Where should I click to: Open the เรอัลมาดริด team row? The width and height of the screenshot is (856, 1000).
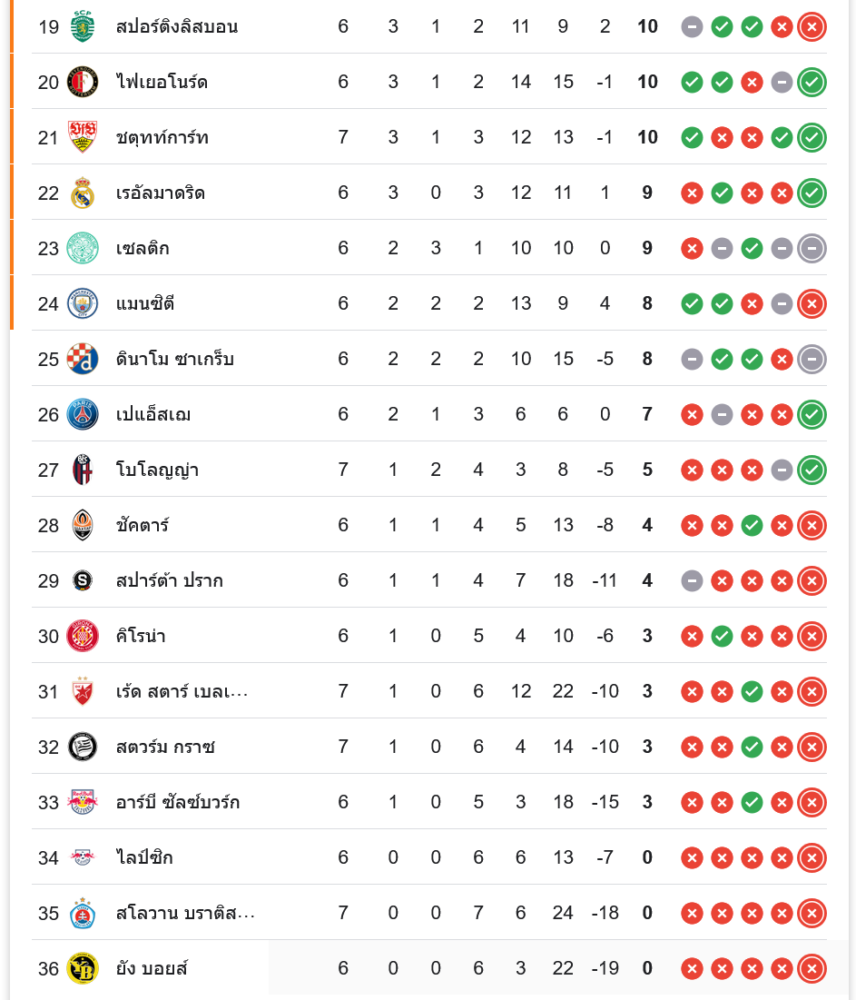point(160,193)
